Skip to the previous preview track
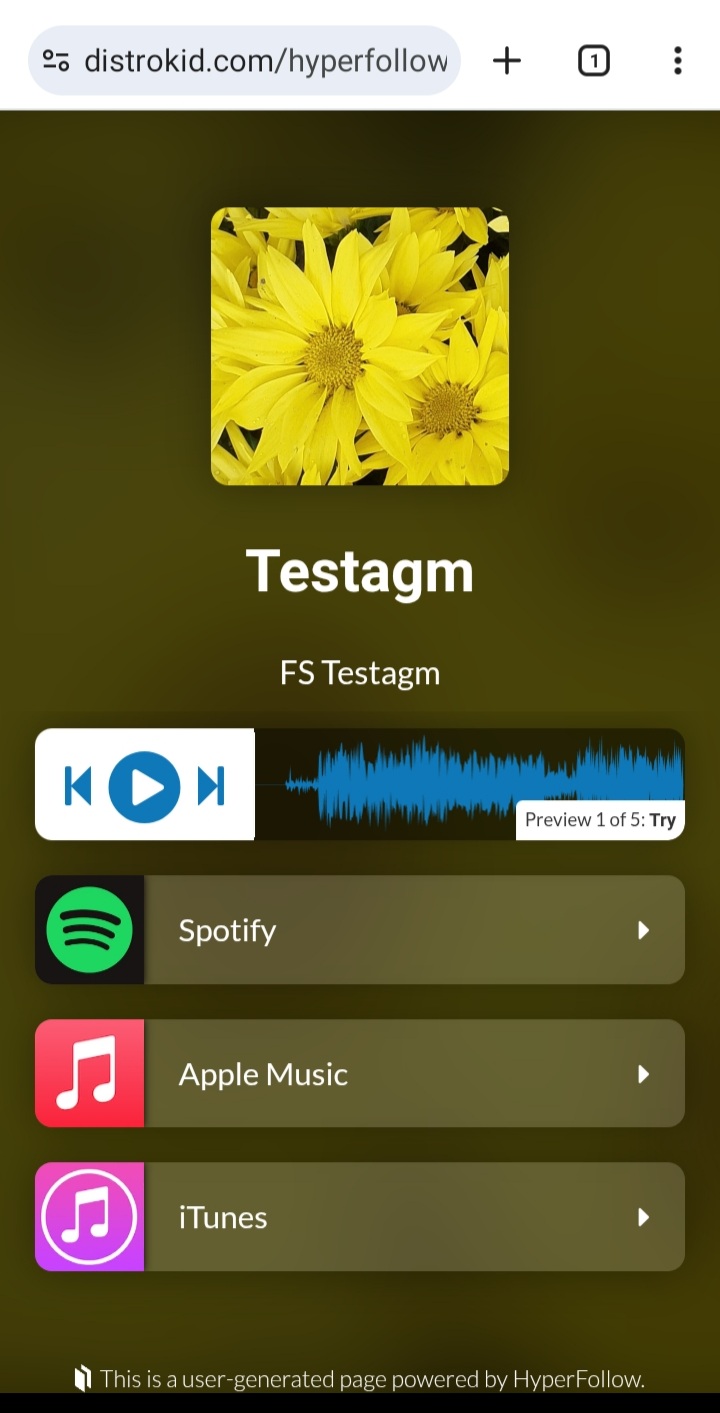 (78, 787)
